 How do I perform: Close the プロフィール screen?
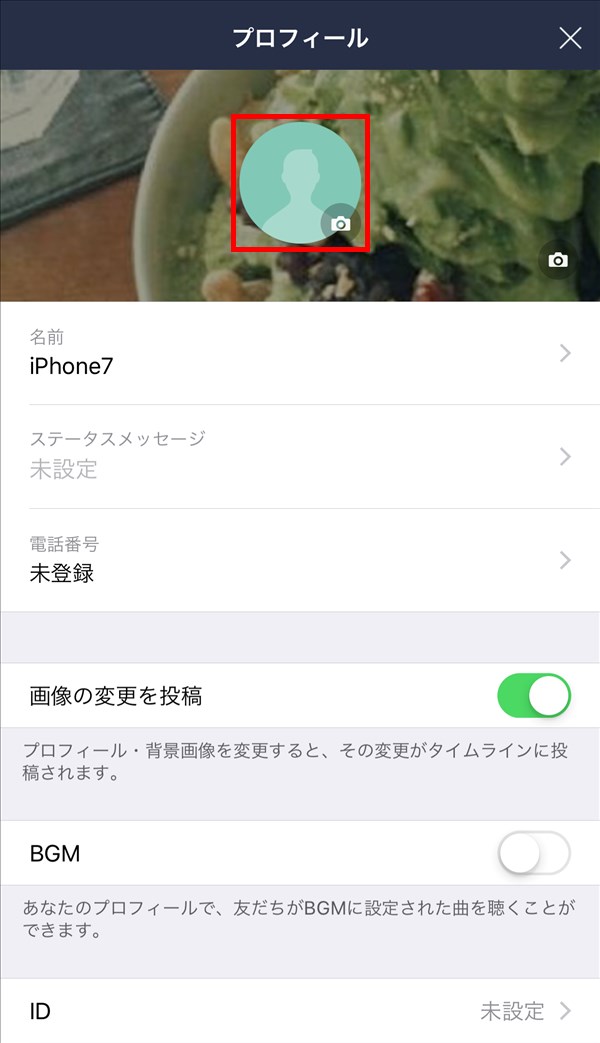click(570, 38)
